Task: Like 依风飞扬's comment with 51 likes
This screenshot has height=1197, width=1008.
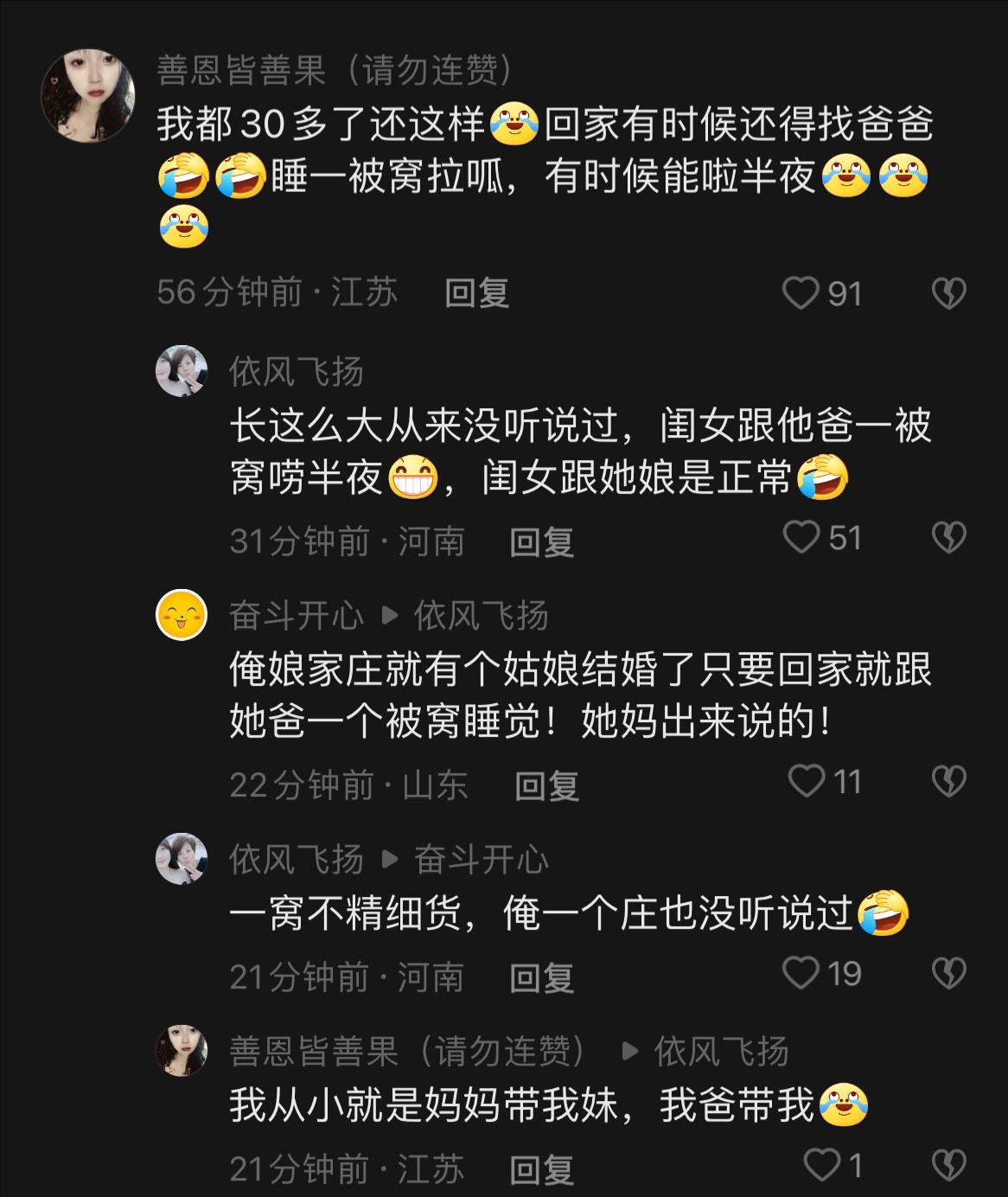Action: [x=801, y=537]
